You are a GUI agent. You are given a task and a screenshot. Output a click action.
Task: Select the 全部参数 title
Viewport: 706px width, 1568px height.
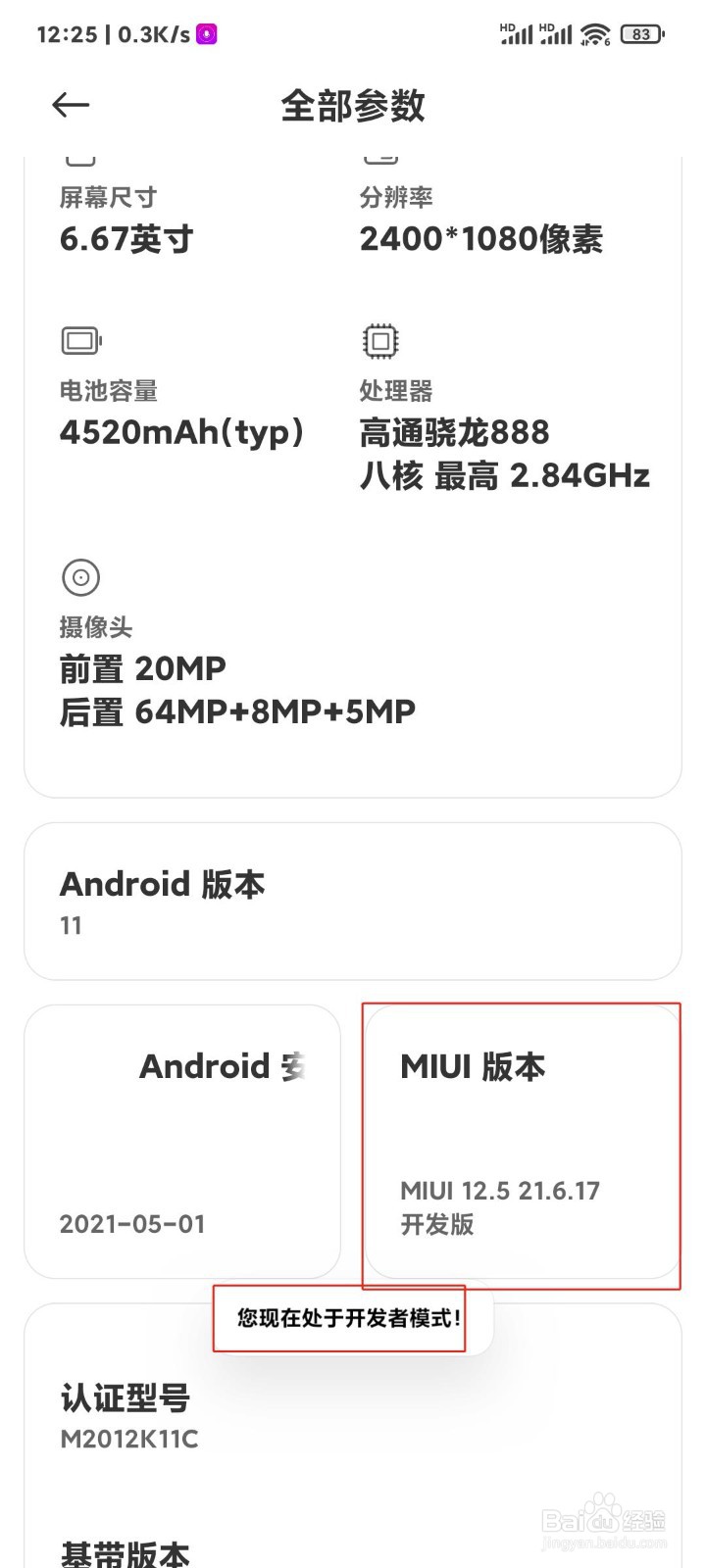353,106
